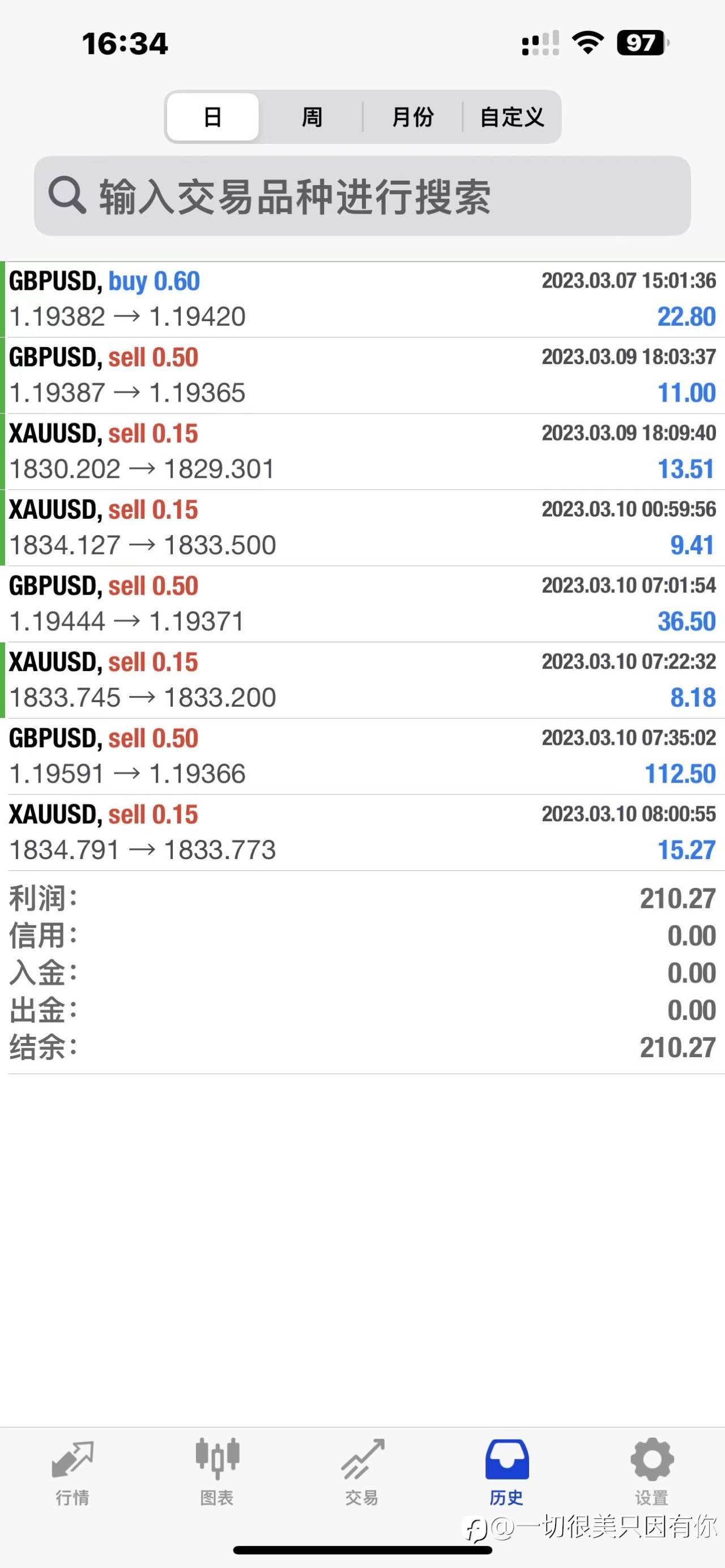Select the 日 (day) period tab

coord(212,117)
